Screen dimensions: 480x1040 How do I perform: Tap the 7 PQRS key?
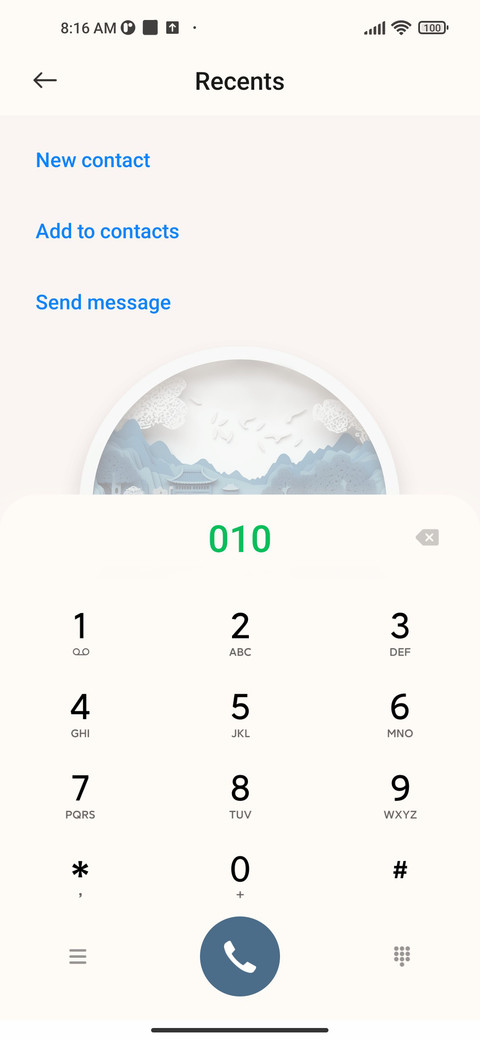80,797
